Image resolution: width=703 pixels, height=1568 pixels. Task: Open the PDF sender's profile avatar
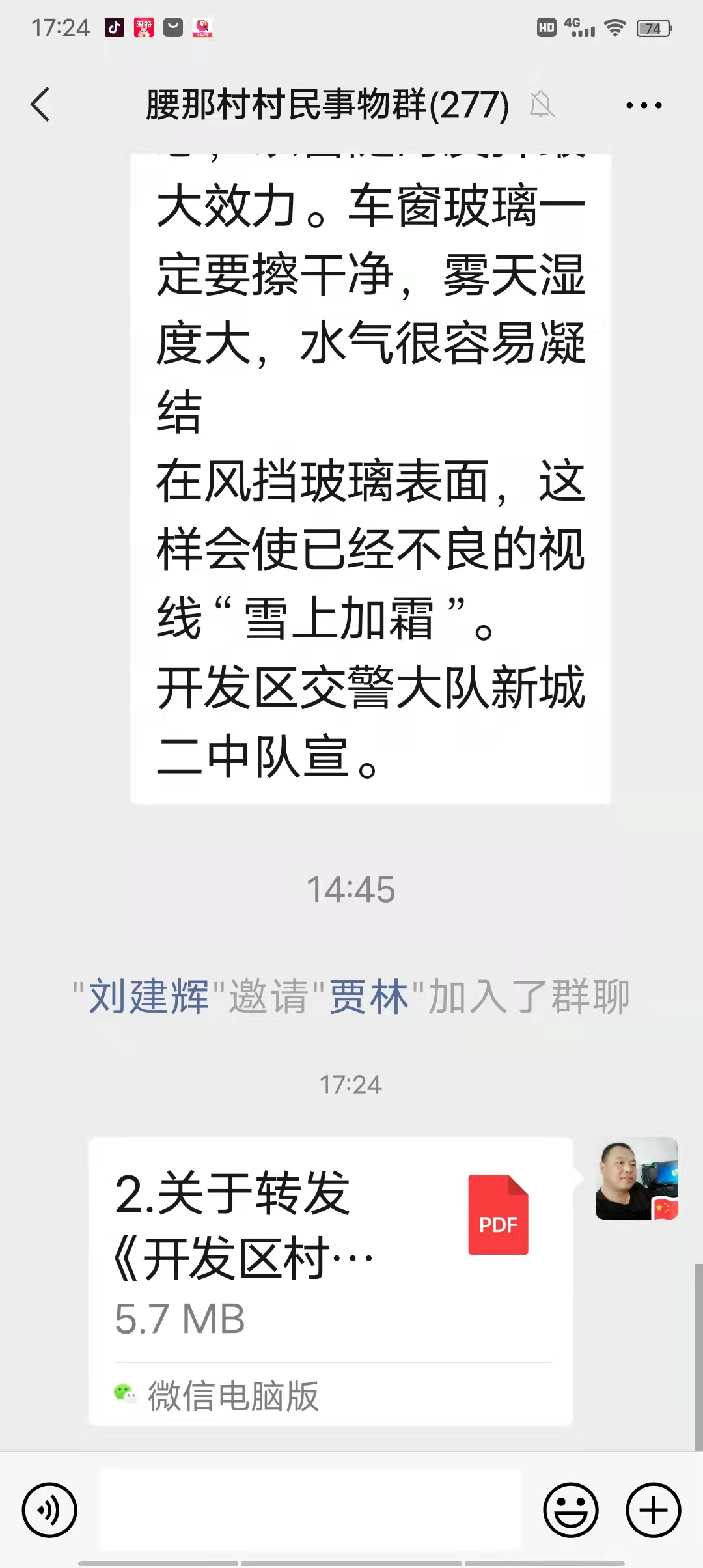point(636,1179)
